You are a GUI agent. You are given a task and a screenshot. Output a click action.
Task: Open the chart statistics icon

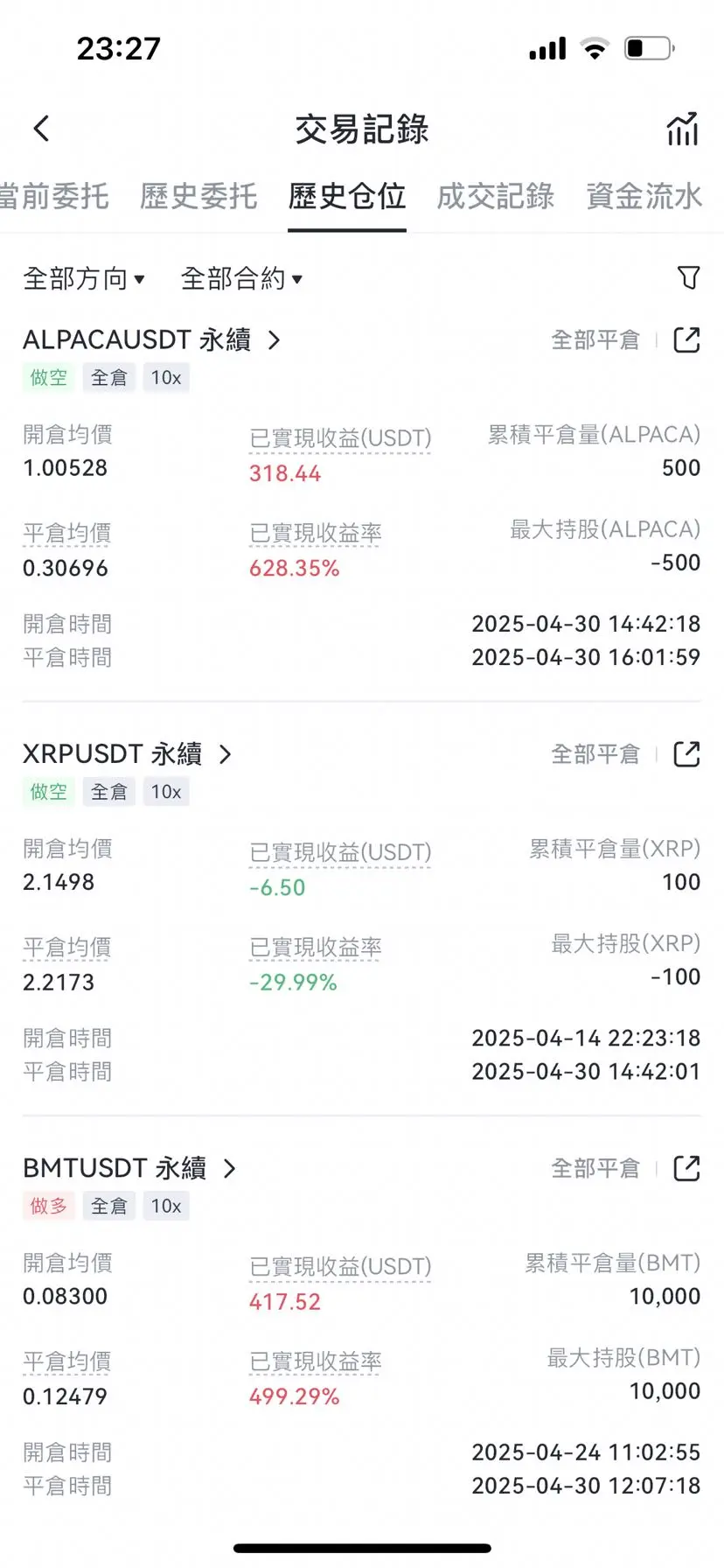pyautogui.click(x=683, y=129)
